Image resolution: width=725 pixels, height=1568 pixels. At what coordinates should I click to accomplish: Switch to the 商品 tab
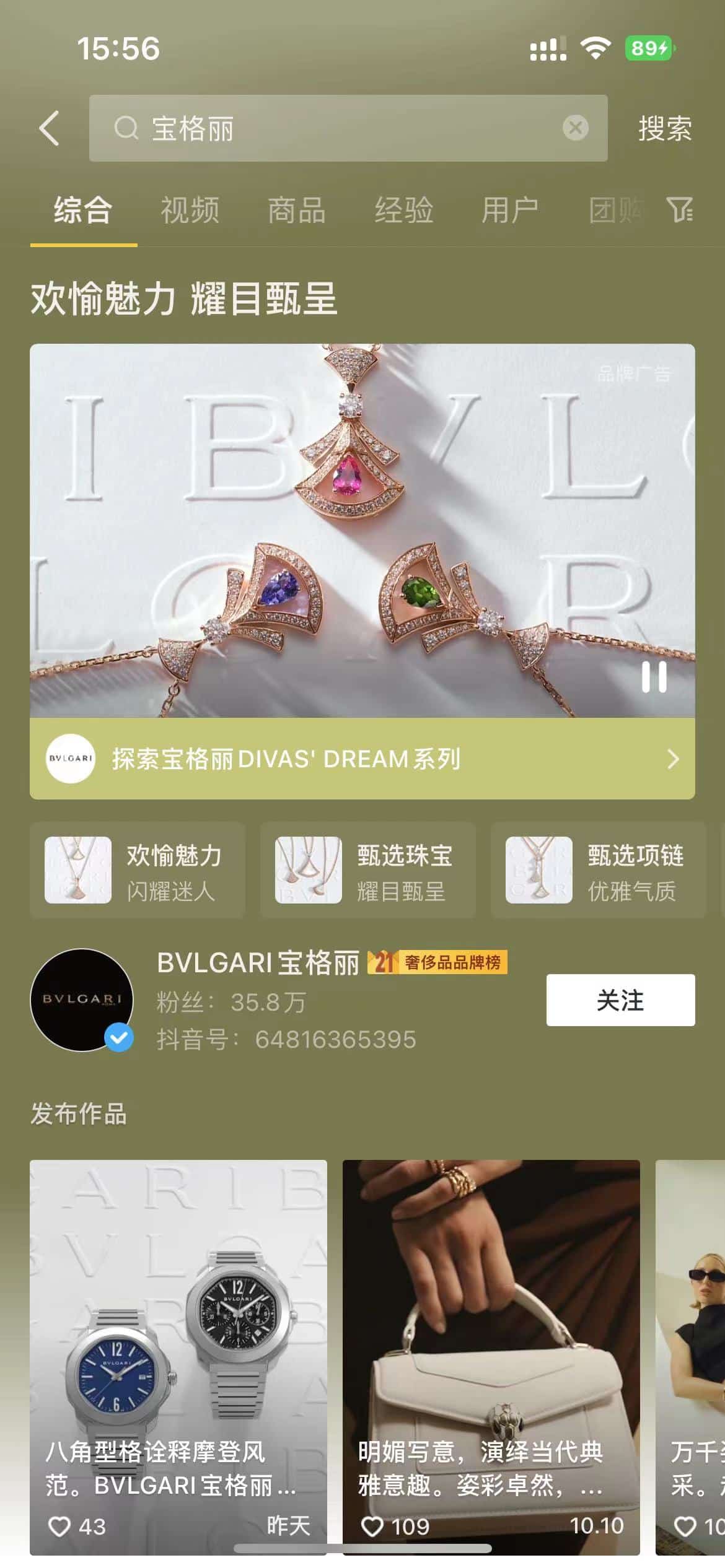(x=296, y=210)
